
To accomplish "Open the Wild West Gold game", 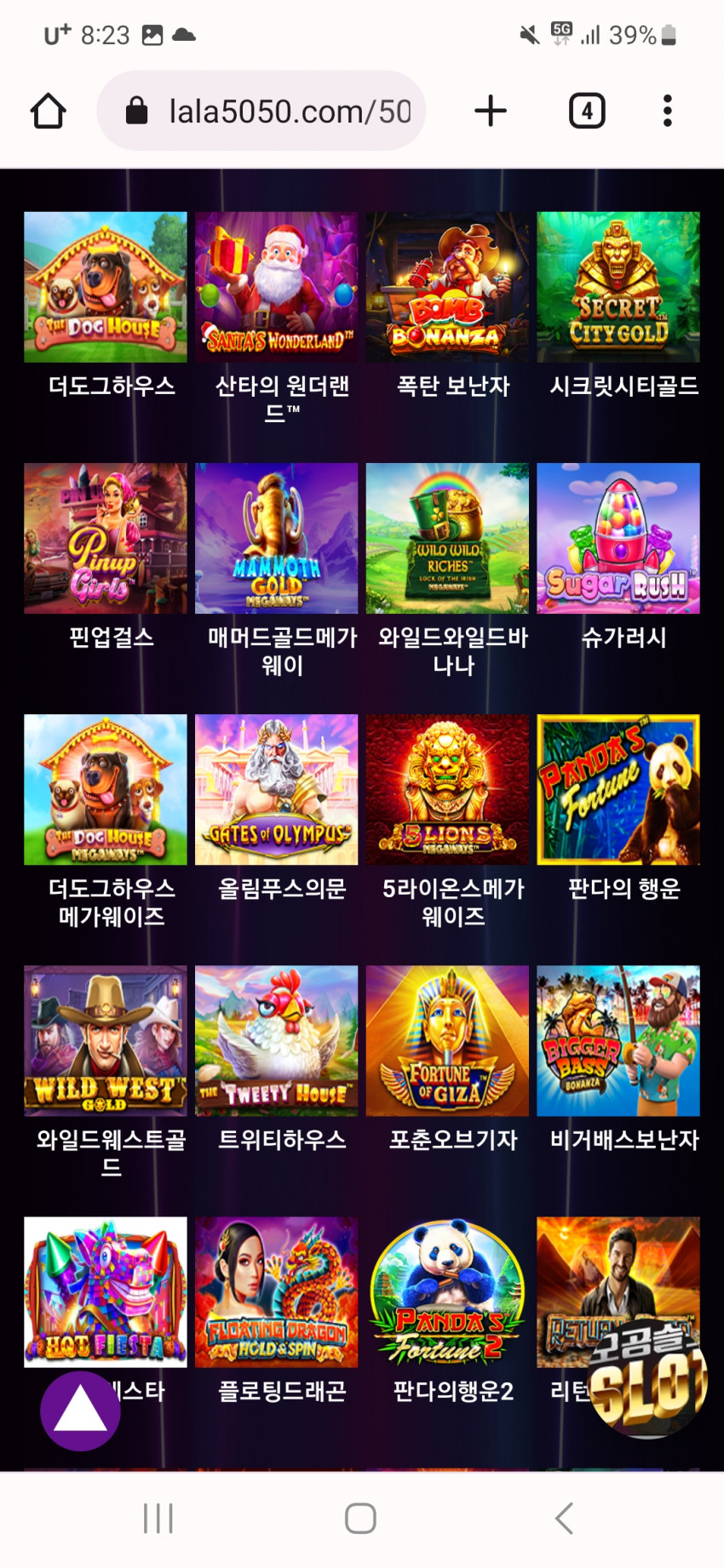I will [106, 1040].
